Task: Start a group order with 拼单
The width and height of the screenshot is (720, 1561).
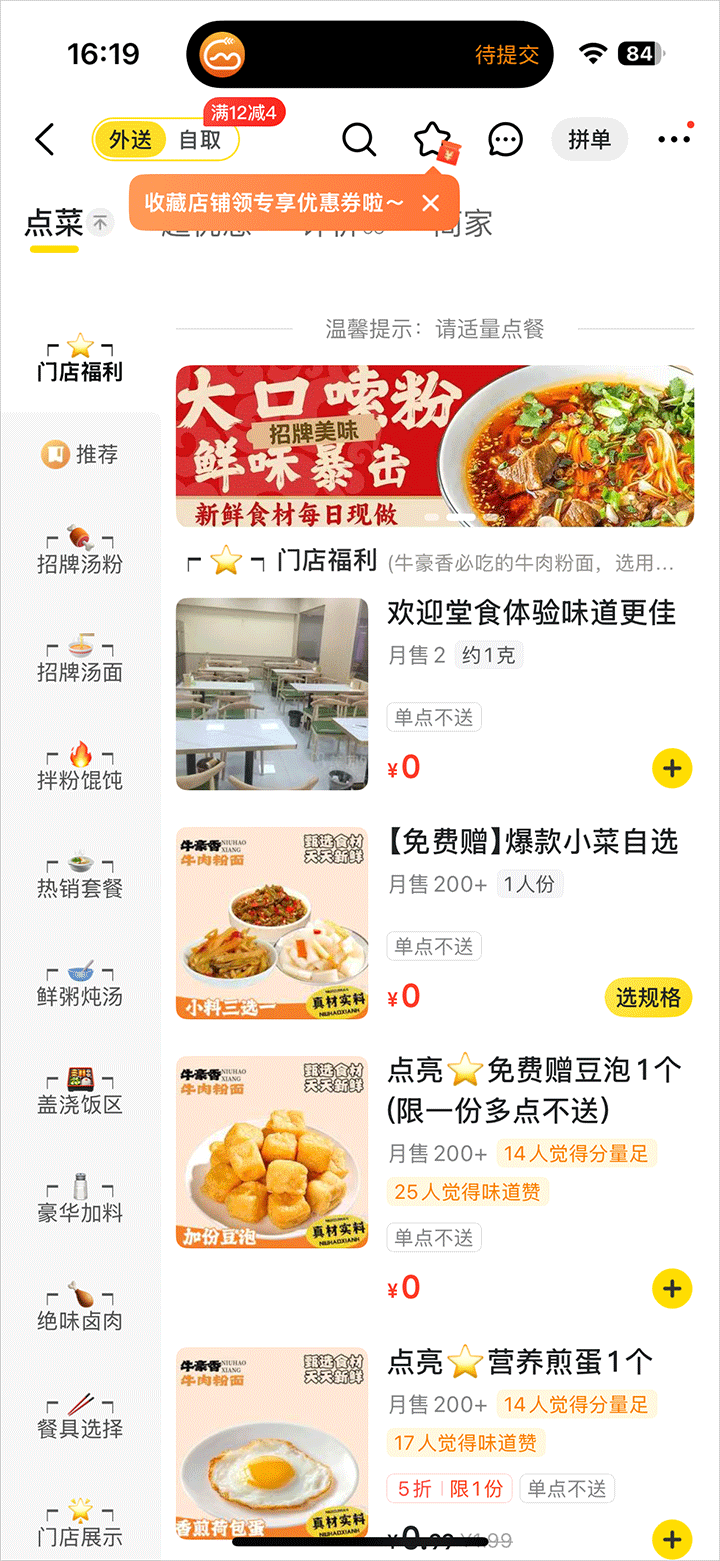Action: (x=589, y=140)
